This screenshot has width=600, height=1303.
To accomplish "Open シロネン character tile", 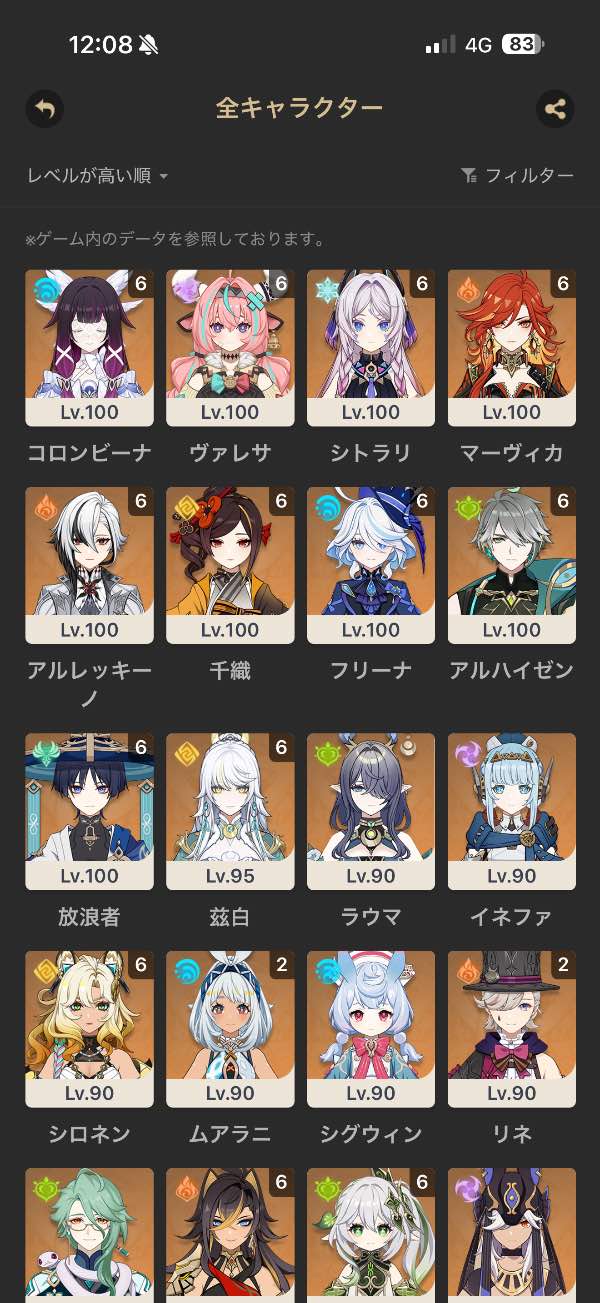I will point(89,1029).
